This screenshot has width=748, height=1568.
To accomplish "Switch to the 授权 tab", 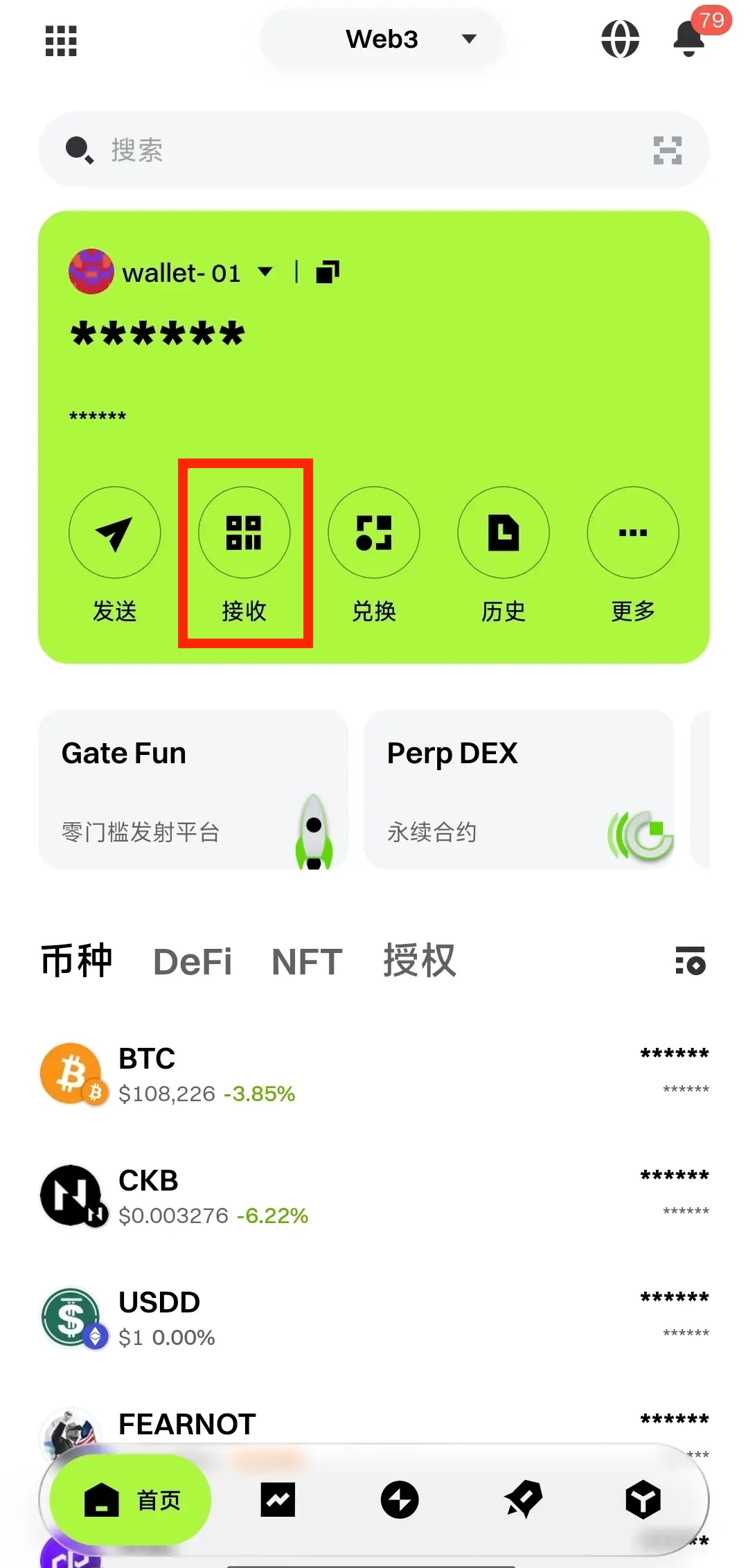I will click(419, 961).
